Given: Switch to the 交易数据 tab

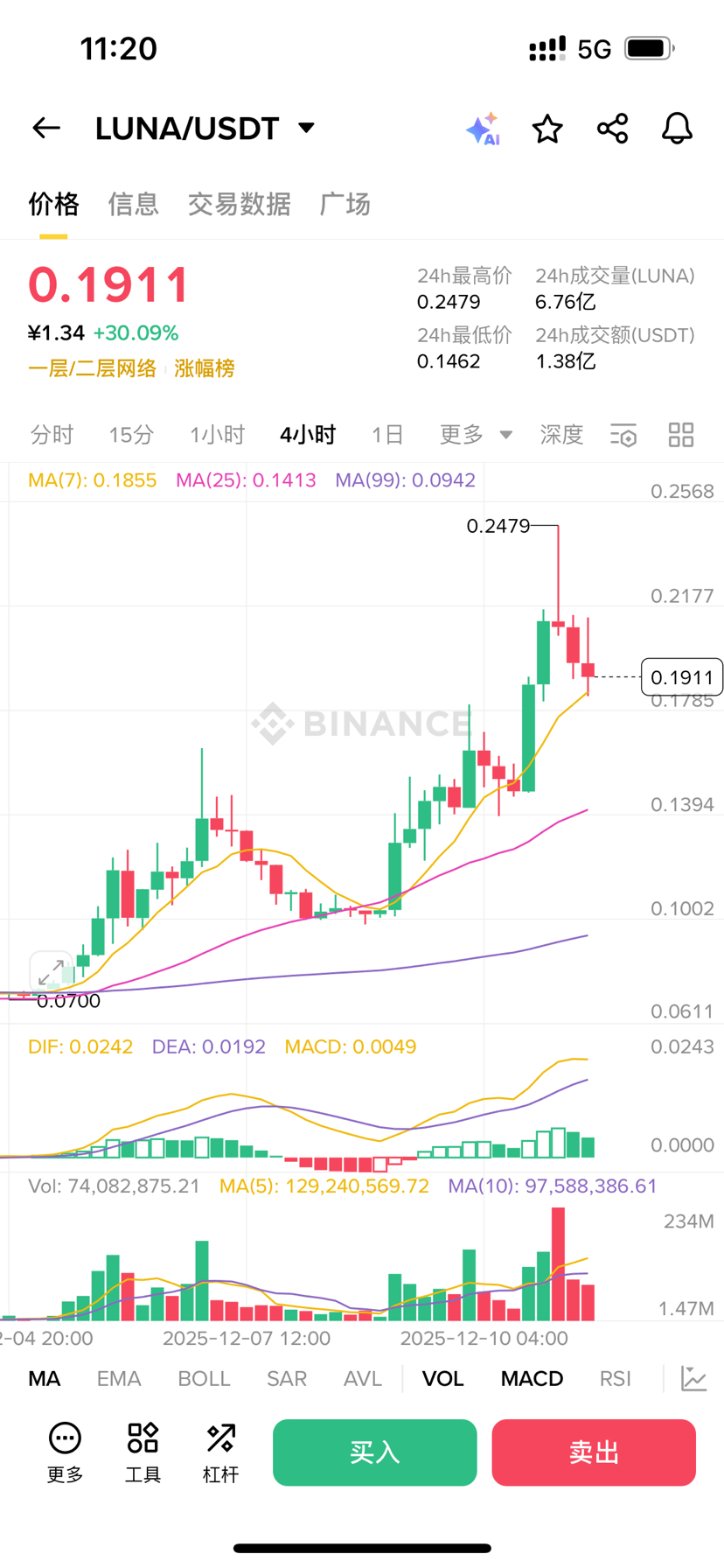Looking at the screenshot, I should pyautogui.click(x=239, y=204).
